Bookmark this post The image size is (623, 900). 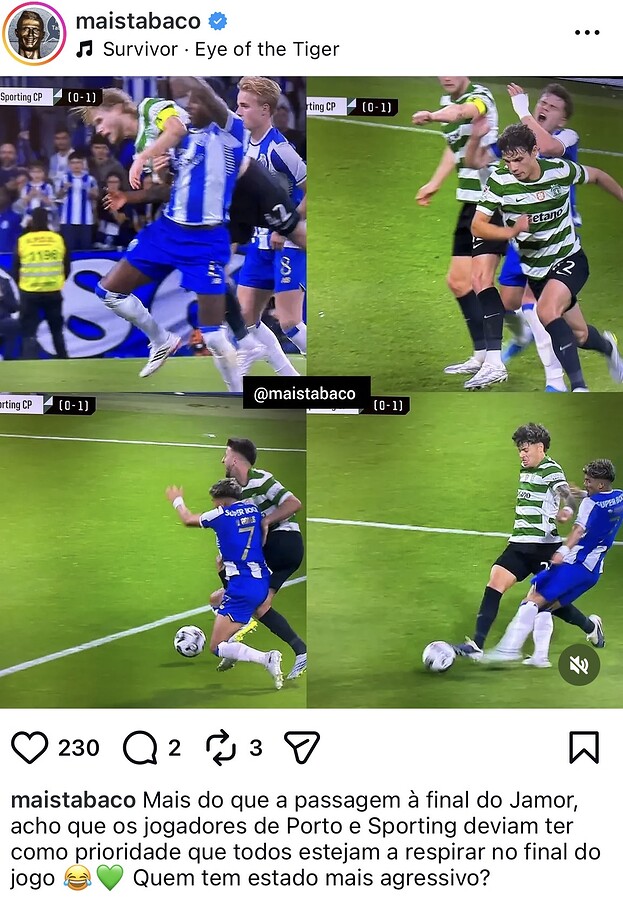click(584, 747)
